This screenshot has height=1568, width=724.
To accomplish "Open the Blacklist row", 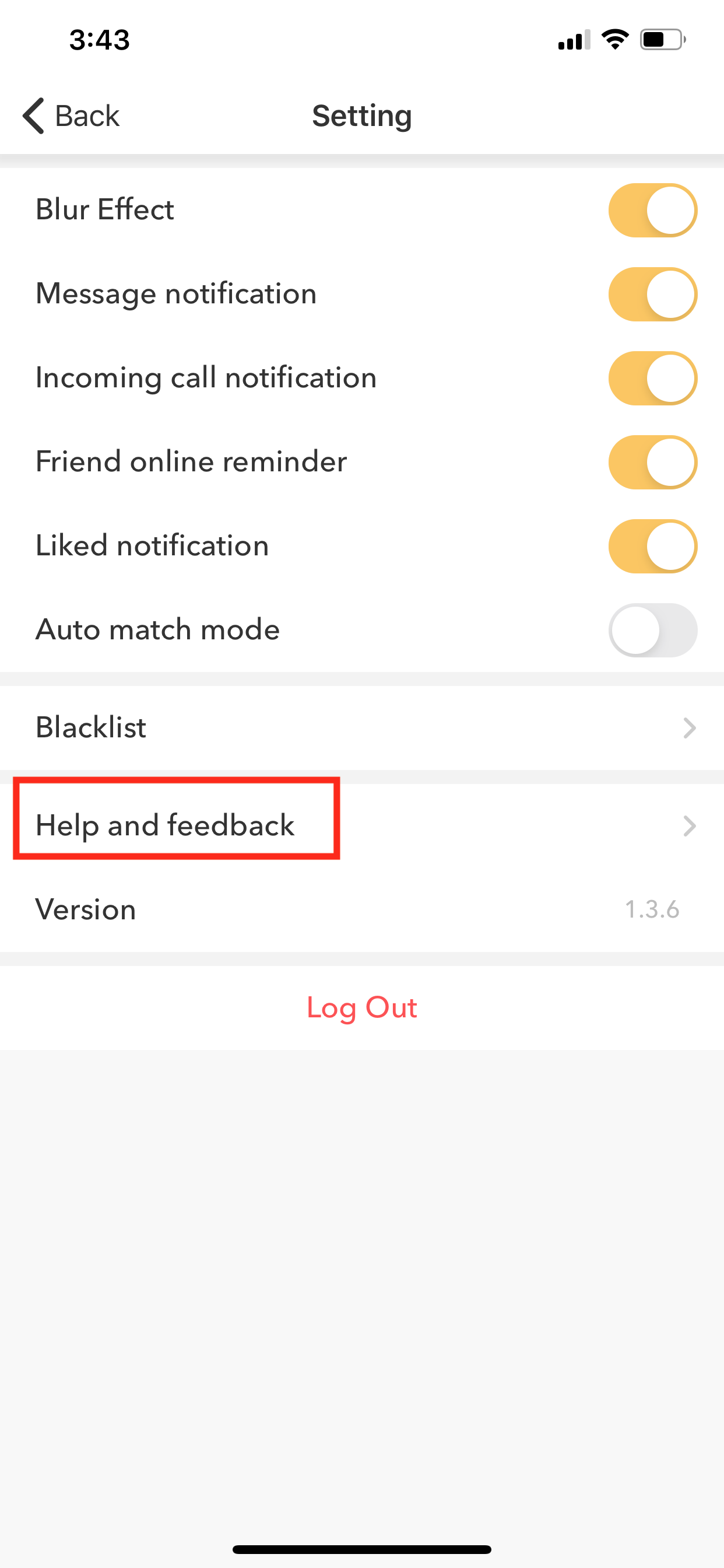I will (x=362, y=728).
